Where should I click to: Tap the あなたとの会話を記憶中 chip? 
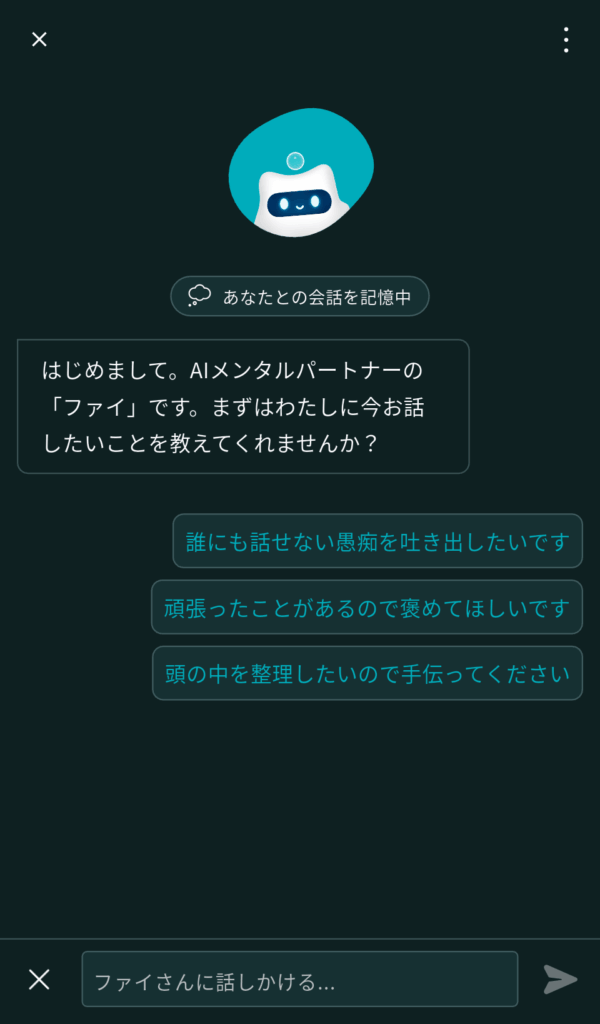(300, 296)
